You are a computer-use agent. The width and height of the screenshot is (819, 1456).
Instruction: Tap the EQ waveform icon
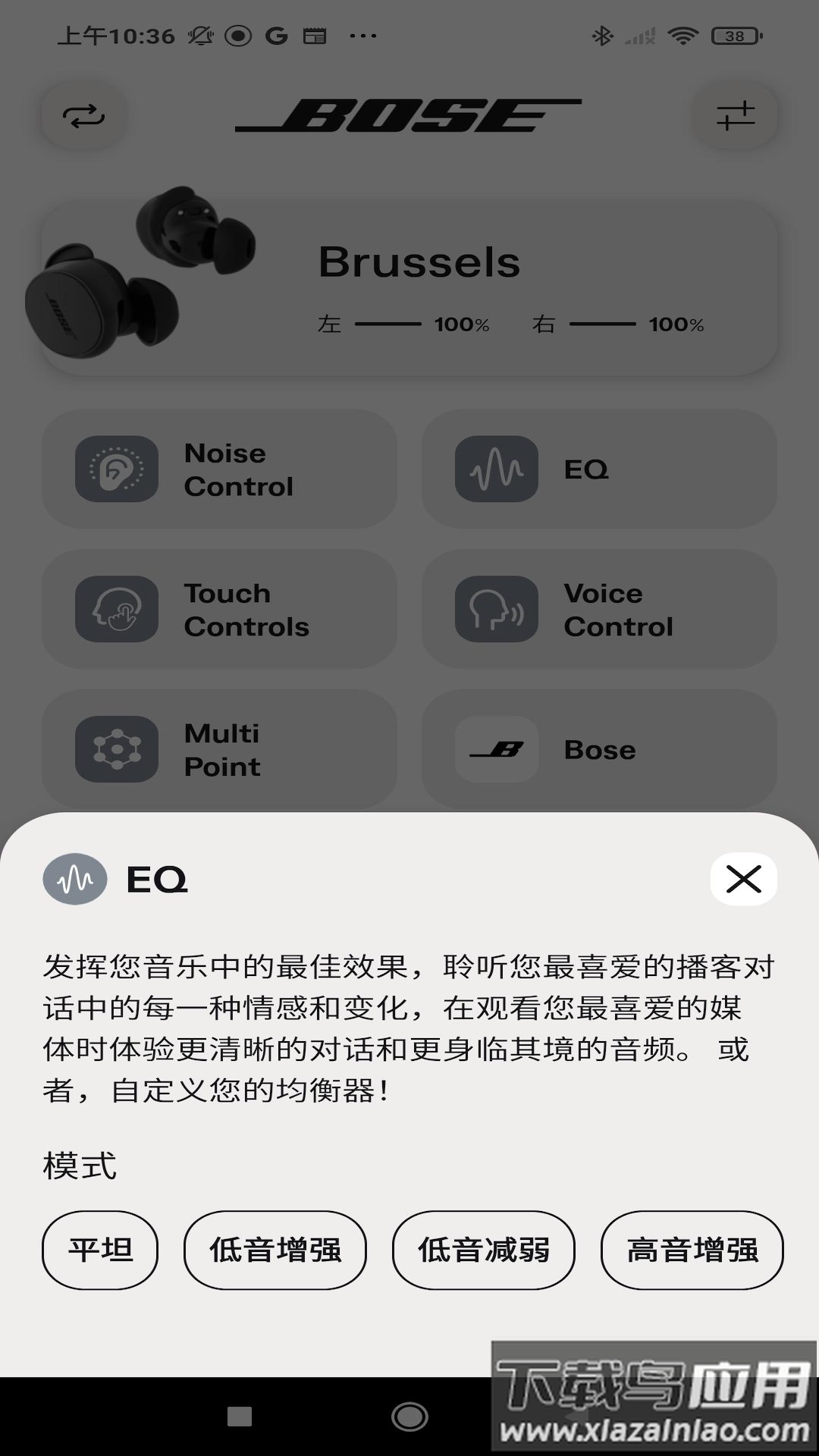[497, 469]
